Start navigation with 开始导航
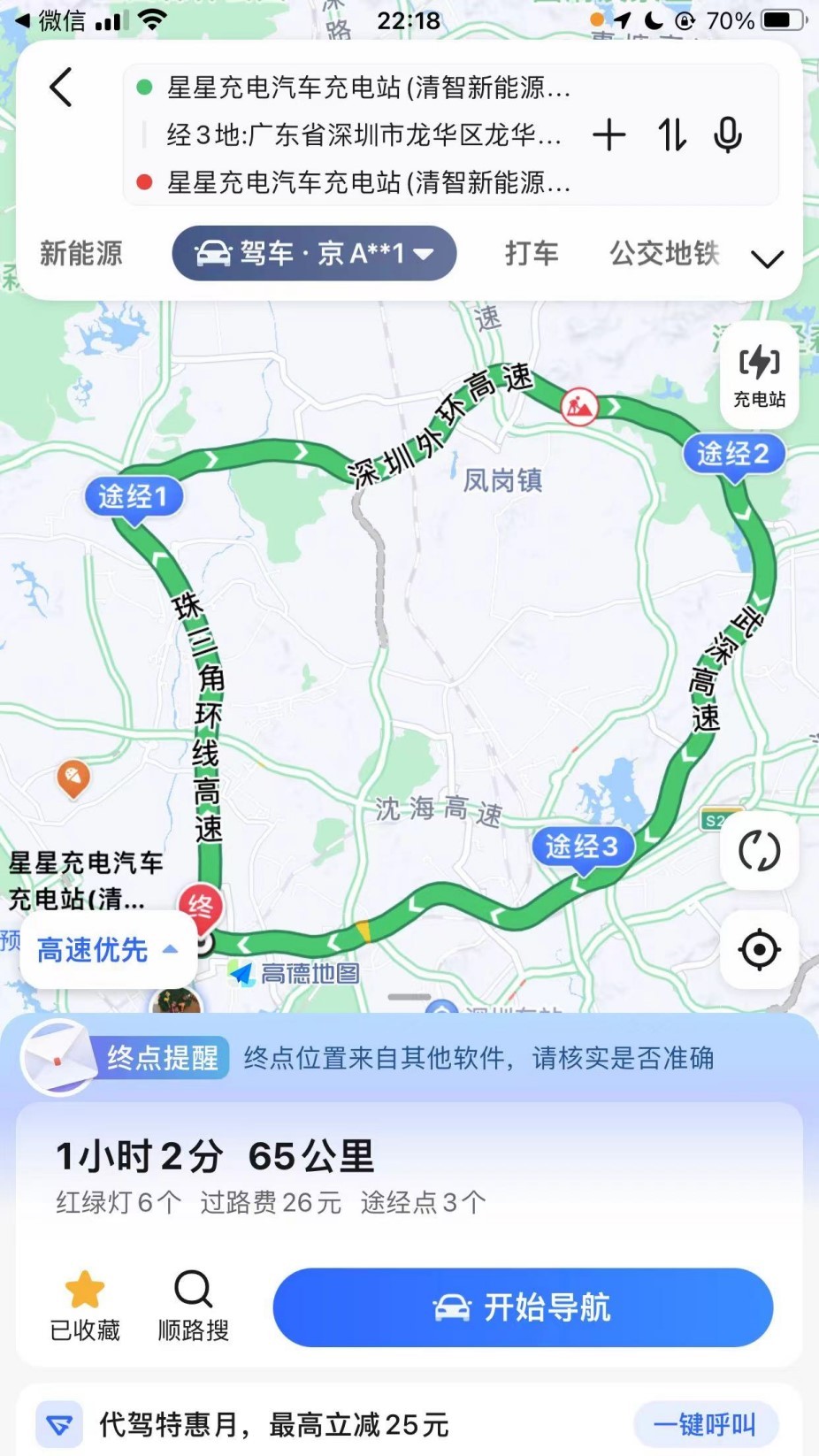 coord(523,1307)
